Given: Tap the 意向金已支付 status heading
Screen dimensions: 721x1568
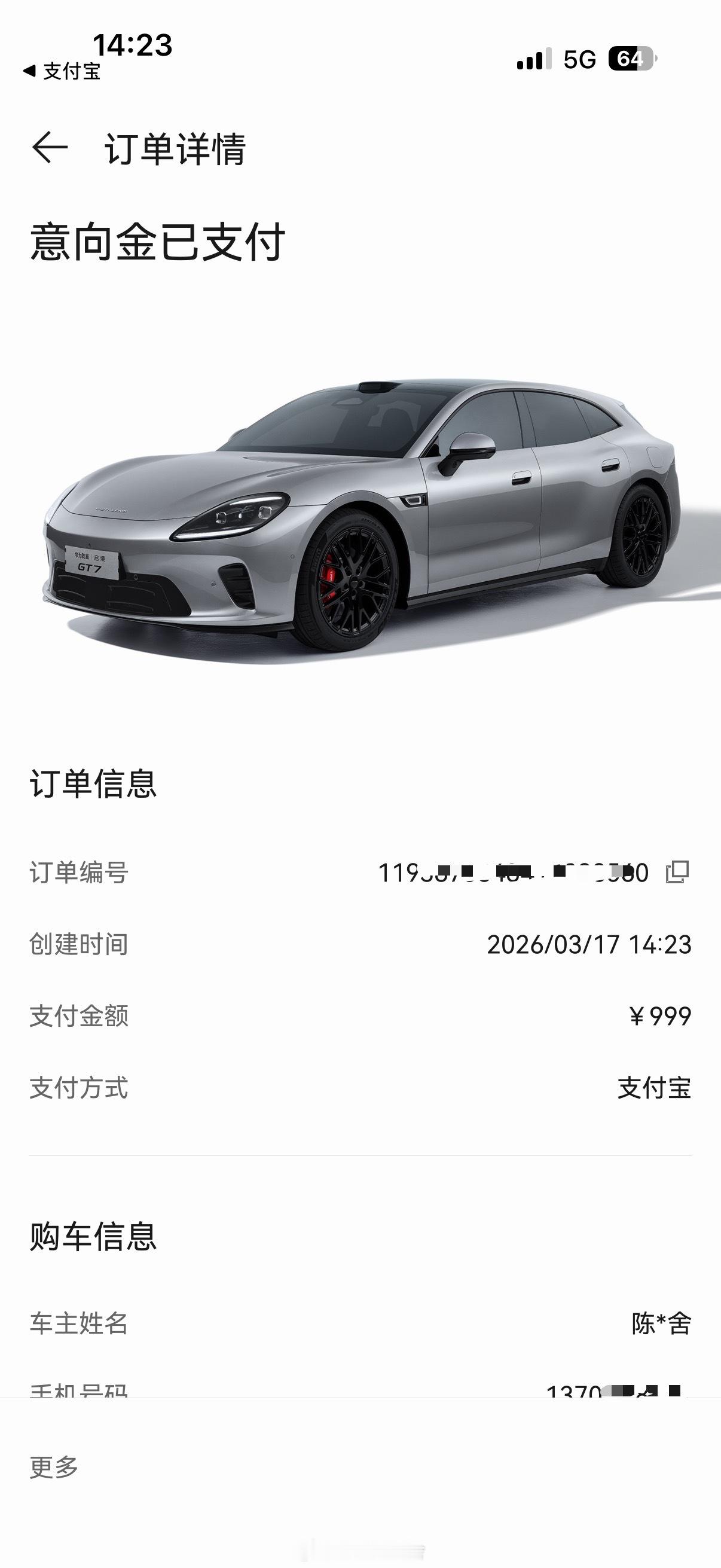Looking at the screenshot, I should 160,241.
